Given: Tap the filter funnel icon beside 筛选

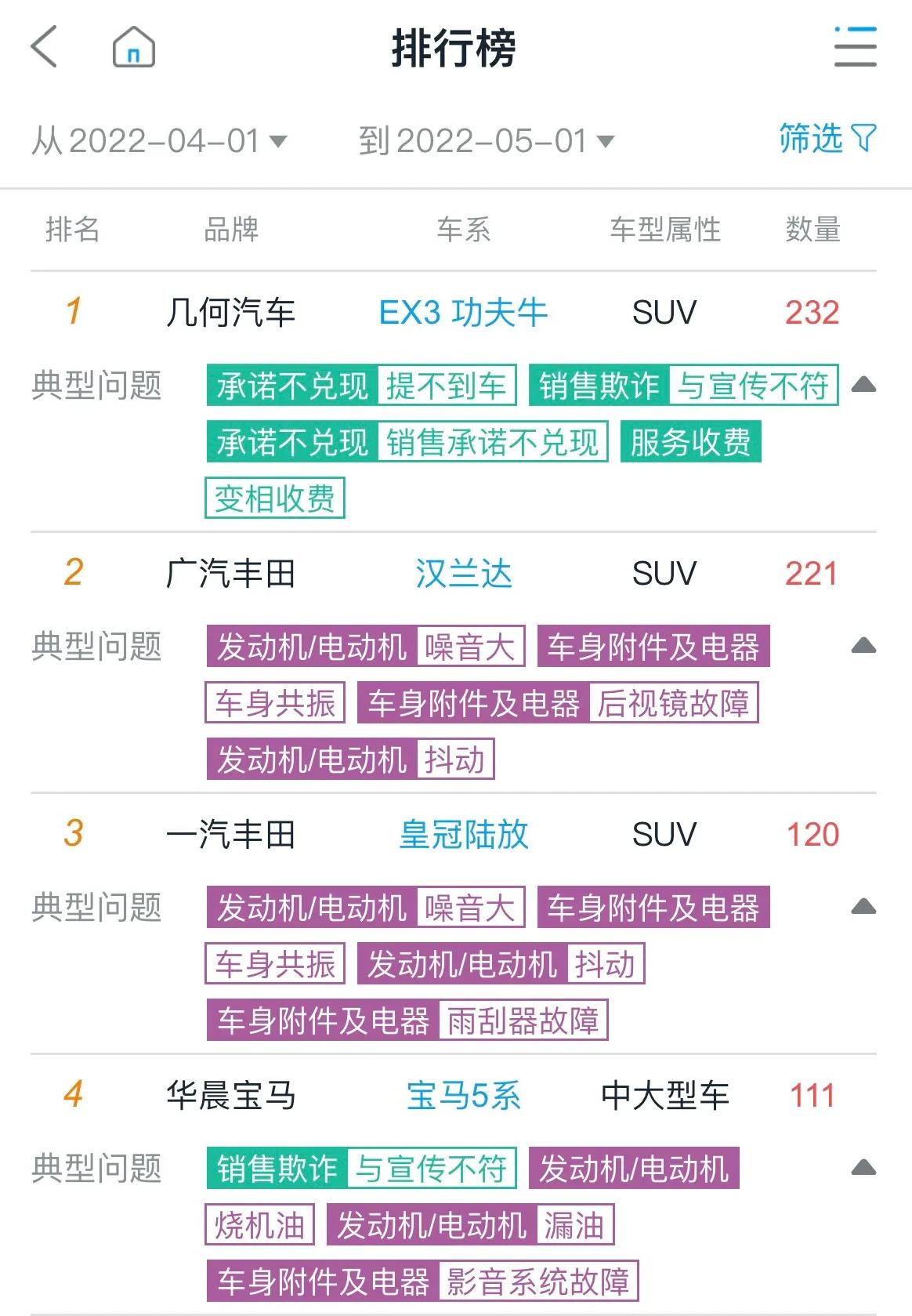Looking at the screenshot, I should tap(864, 138).
